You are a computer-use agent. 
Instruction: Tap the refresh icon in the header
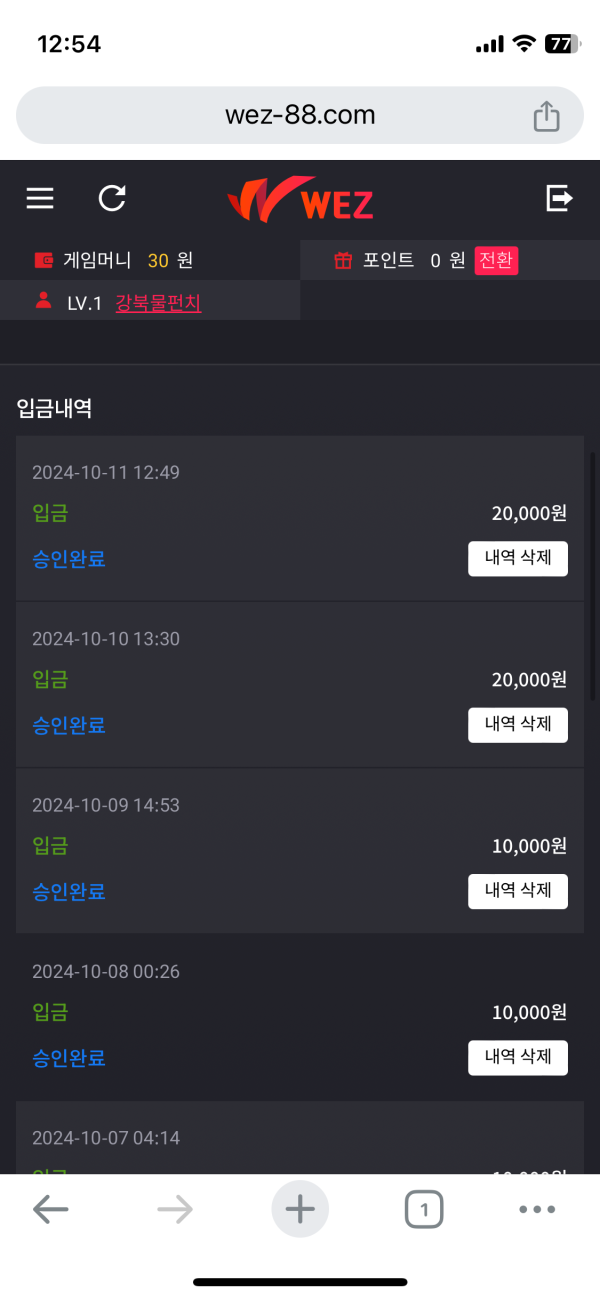click(x=112, y=198)
